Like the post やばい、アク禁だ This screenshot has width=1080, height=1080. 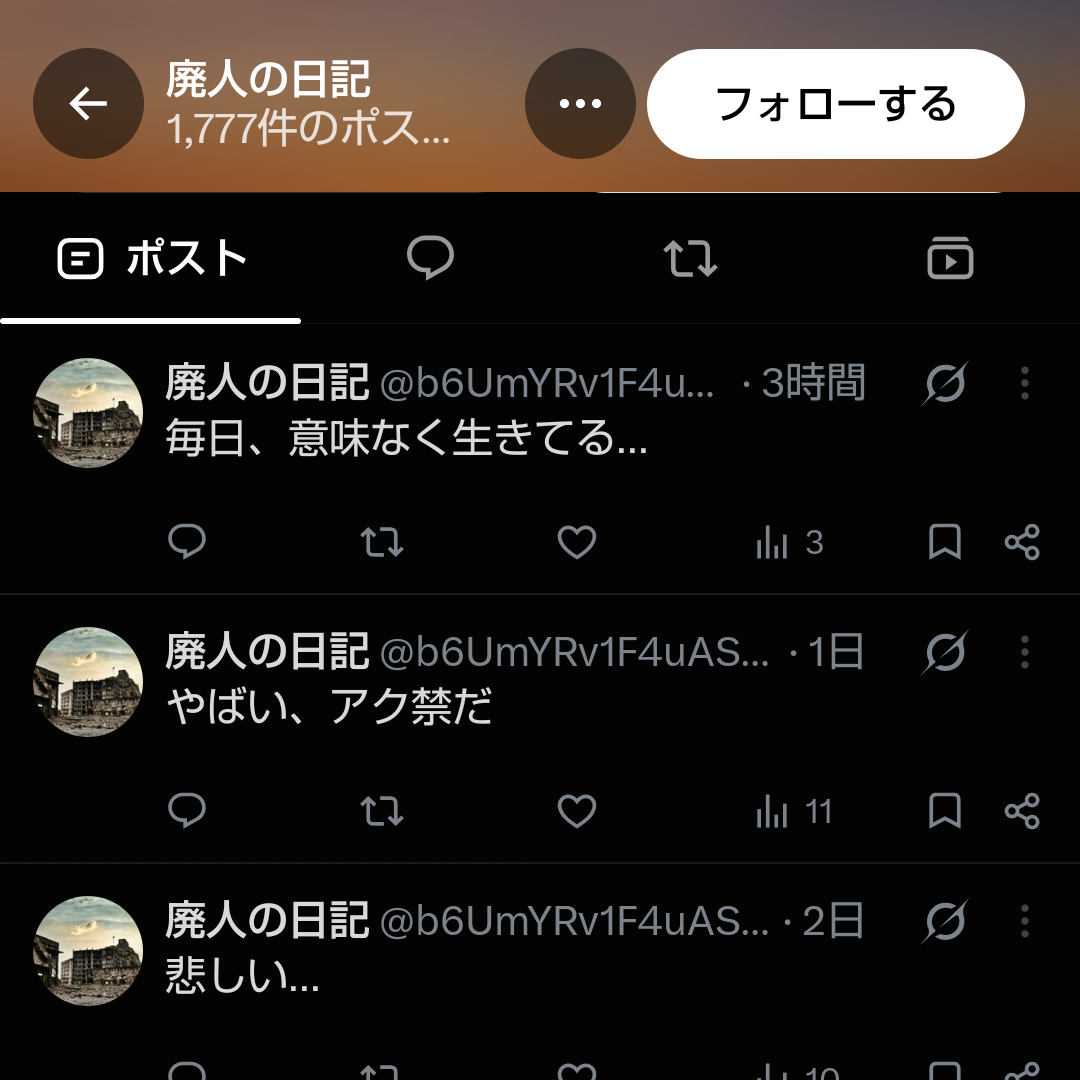[x=577, y=811]
